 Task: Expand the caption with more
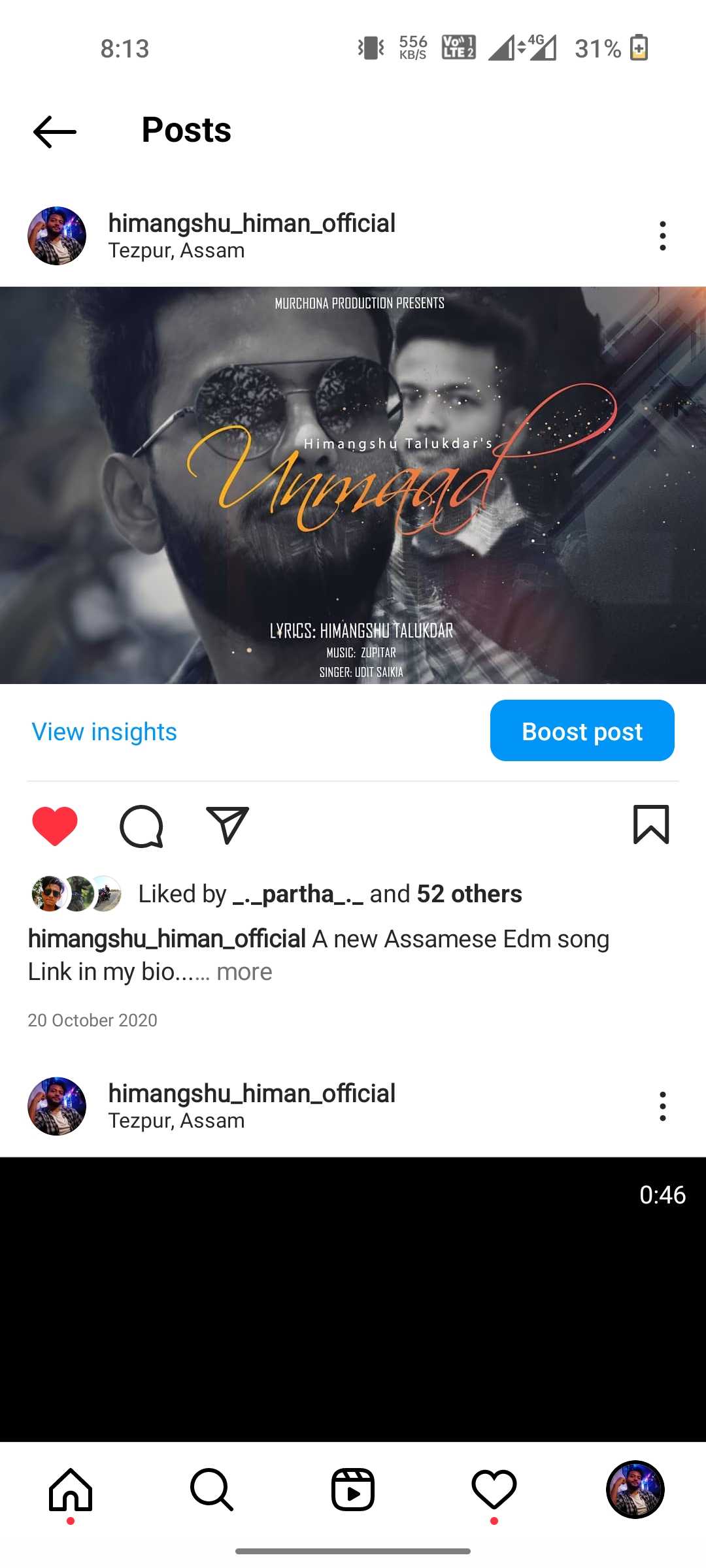244,972
